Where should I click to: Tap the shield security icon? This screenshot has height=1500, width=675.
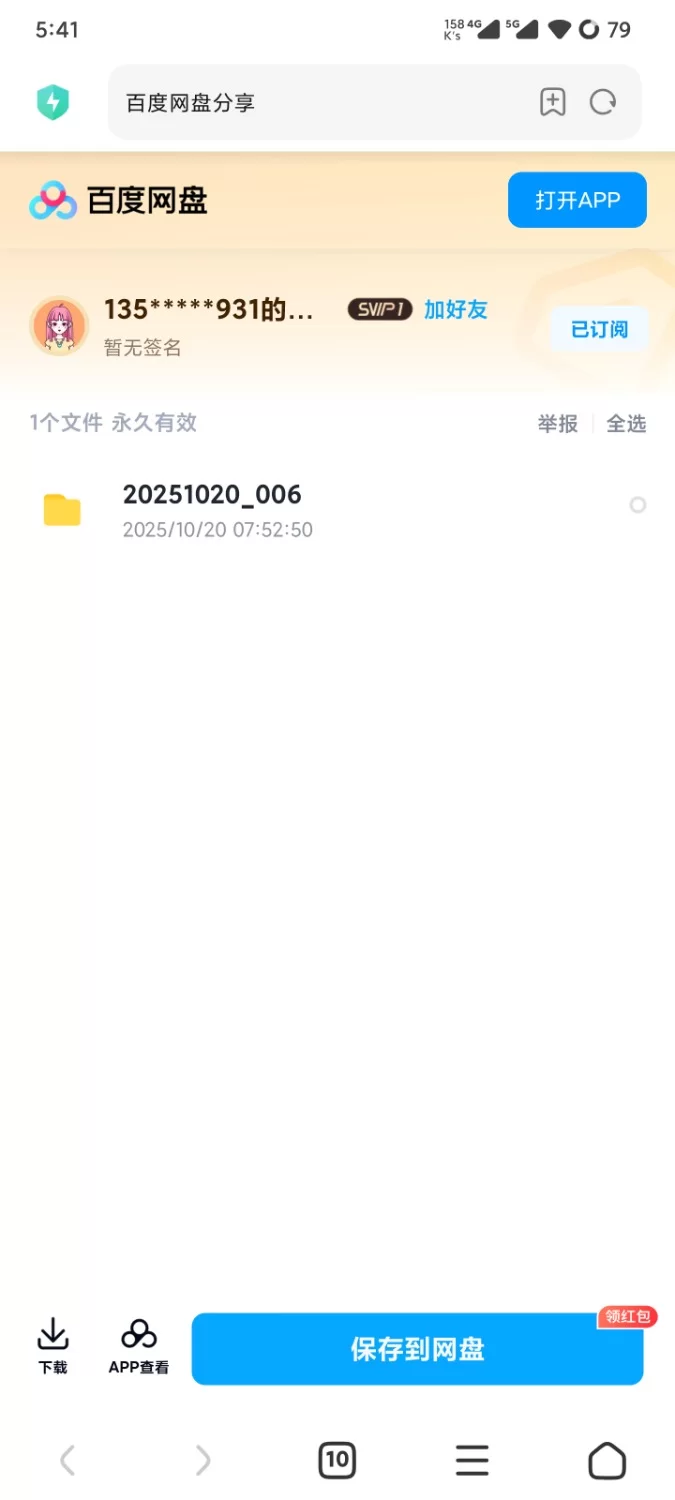click(53, 102)
